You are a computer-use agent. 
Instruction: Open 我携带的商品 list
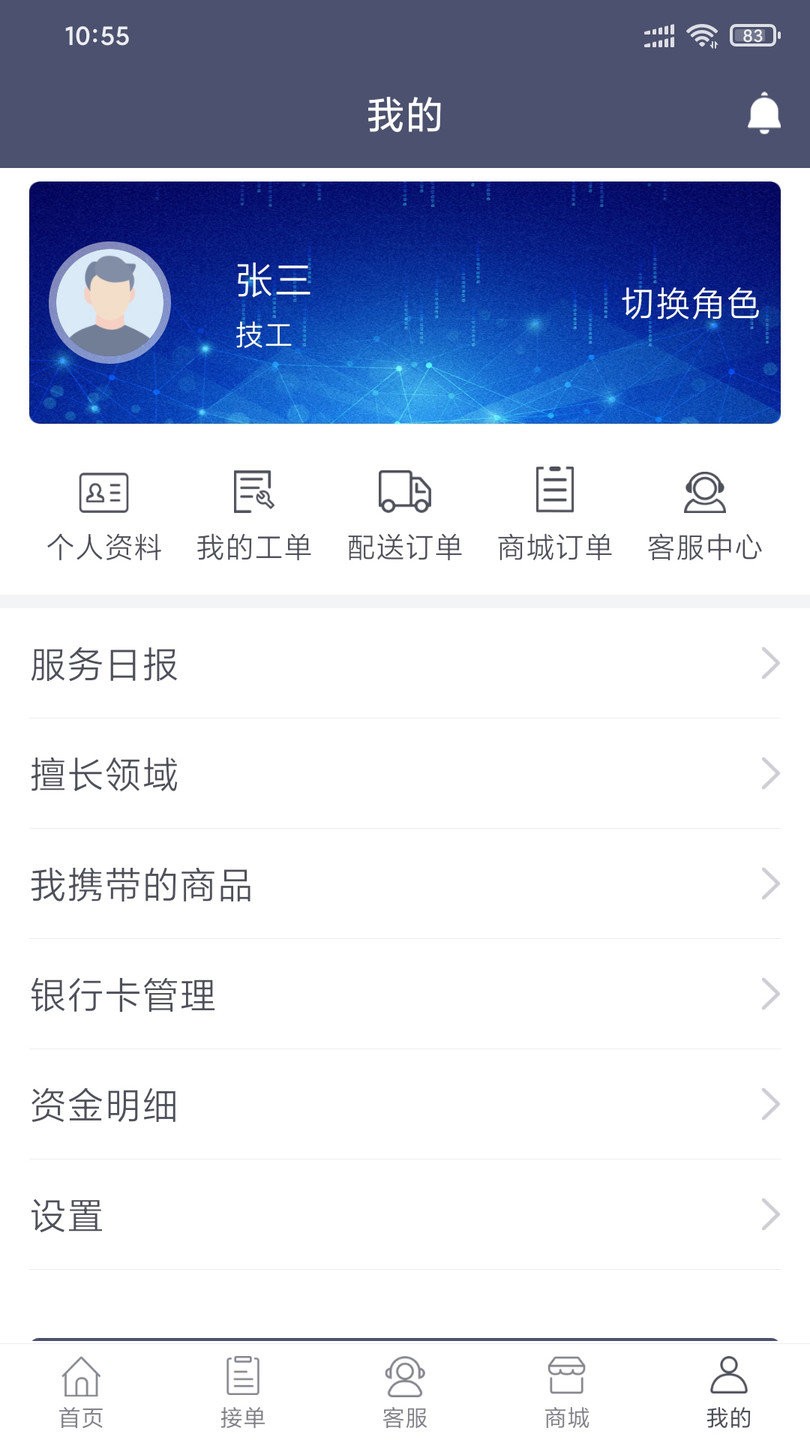click(405, 885)
